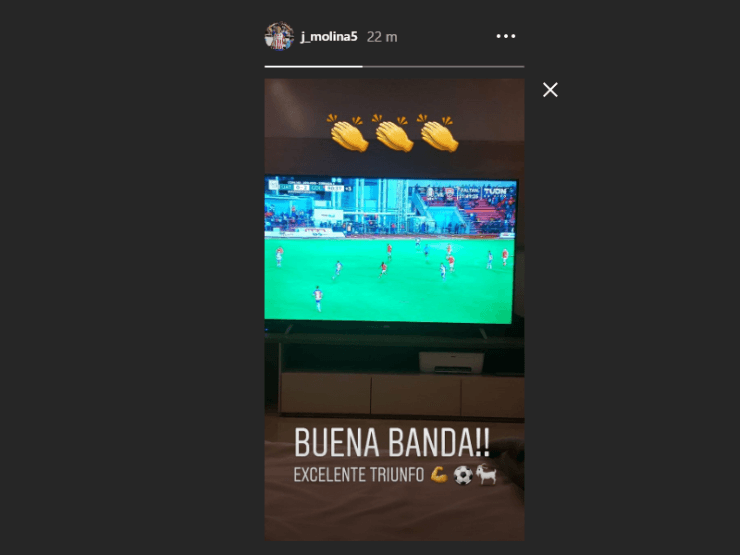
Task: Open the j_molina5 profile via username
Action: pos(329,37)
